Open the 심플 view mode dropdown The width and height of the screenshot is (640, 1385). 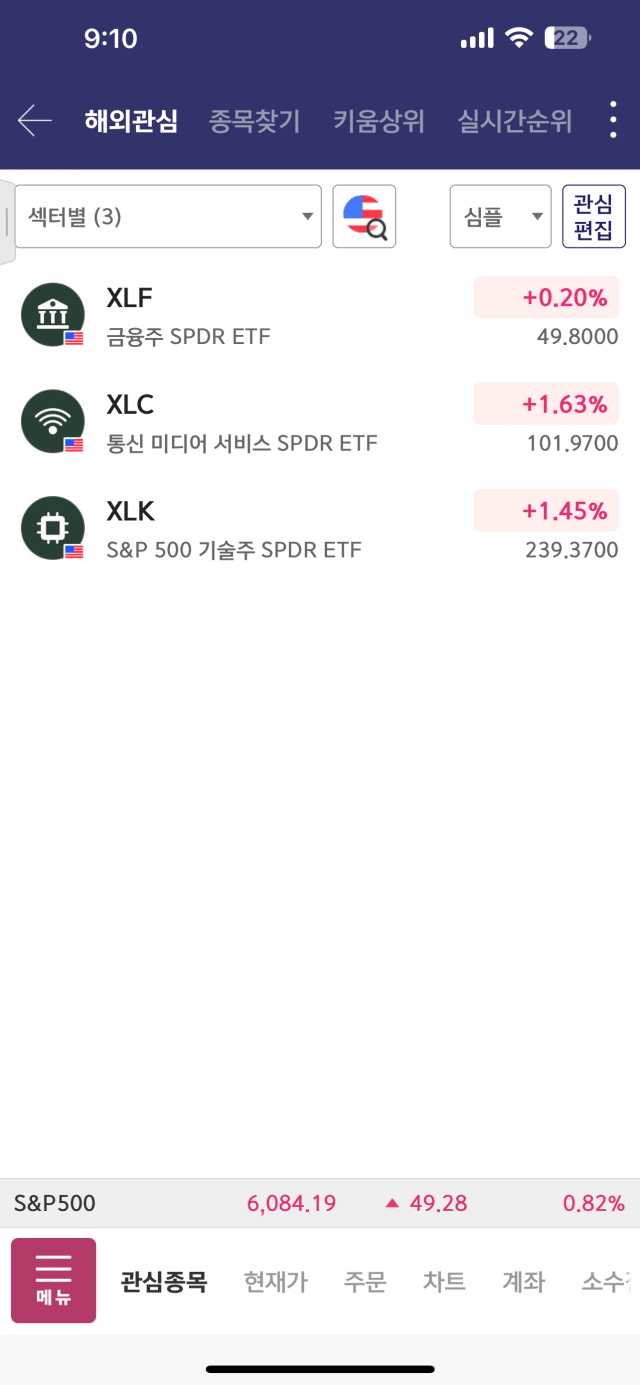click(500, 216)
